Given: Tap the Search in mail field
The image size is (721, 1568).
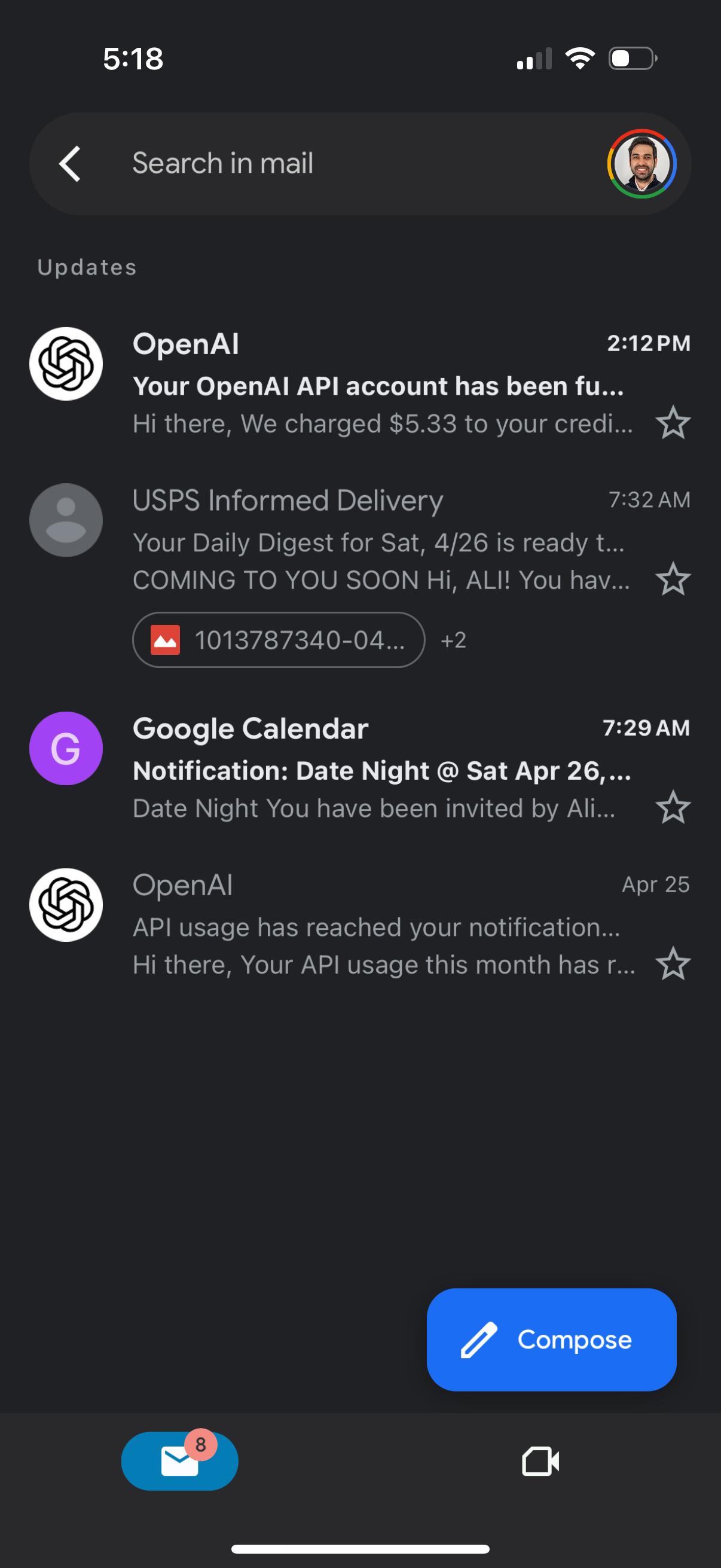Looking at the screenshot, I should [x=304, y=164].
